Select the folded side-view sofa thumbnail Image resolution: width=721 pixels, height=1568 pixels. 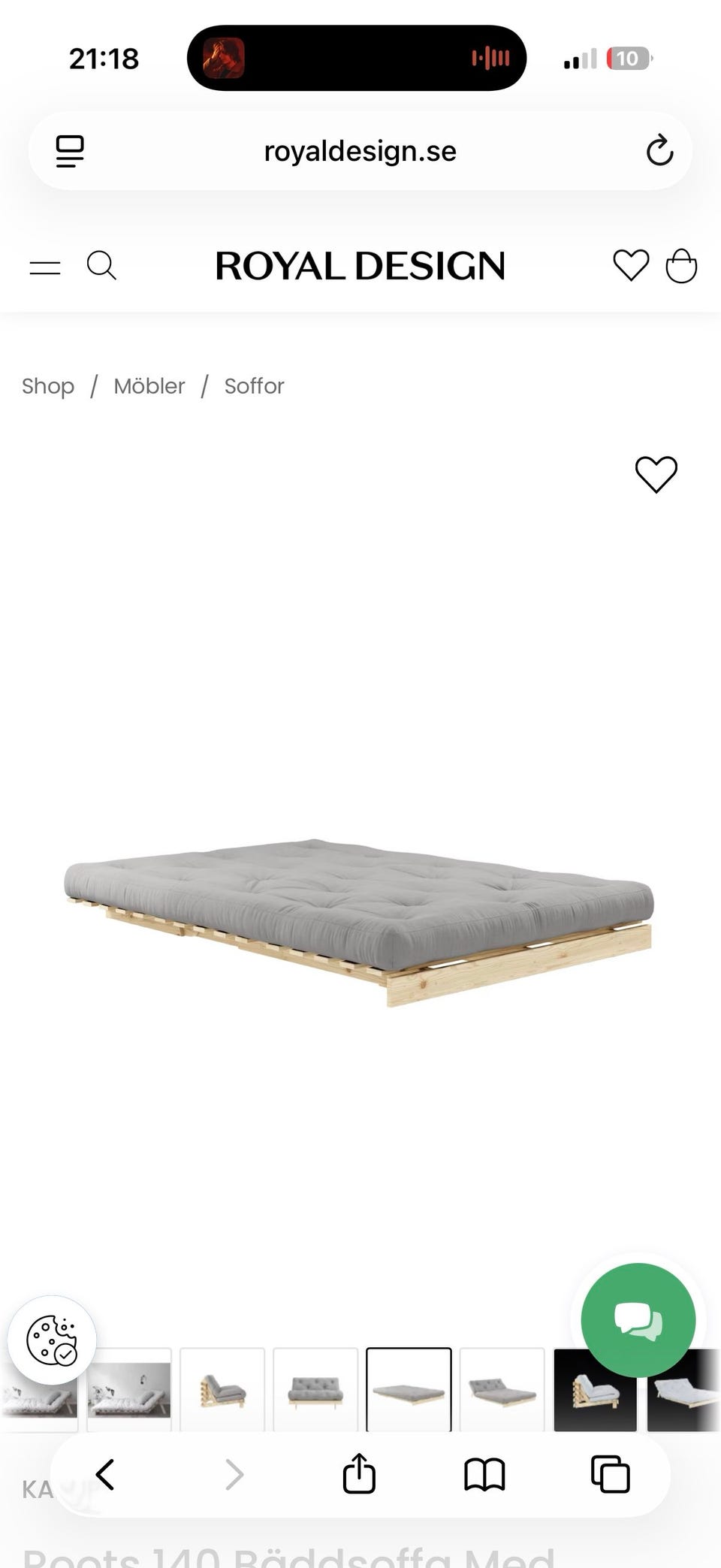[x=222, y=1390]
